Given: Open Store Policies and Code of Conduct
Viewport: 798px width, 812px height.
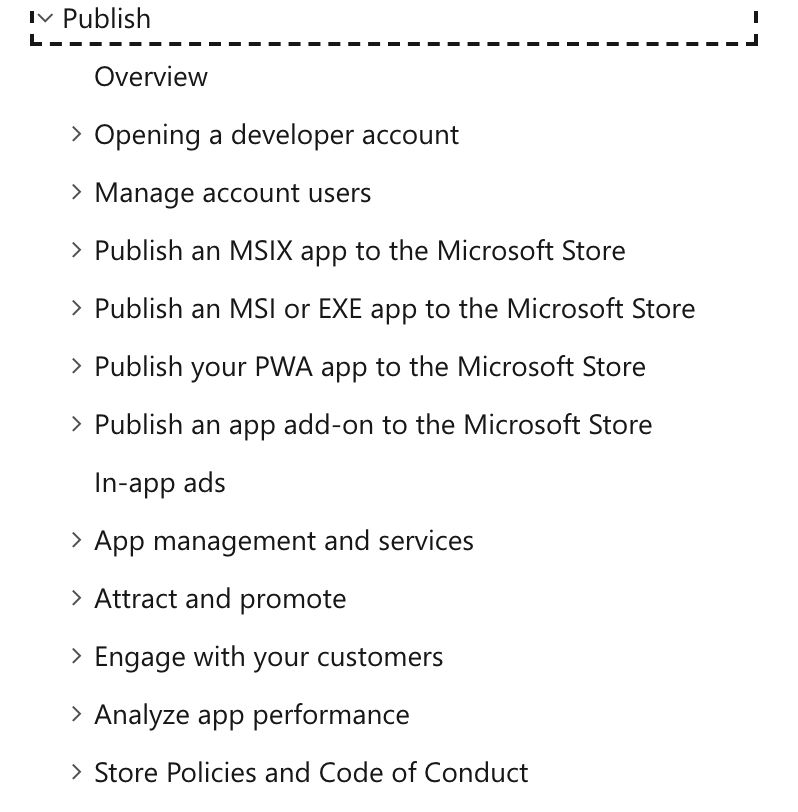Looking at the screenshot, I should [x=310, y=772].
